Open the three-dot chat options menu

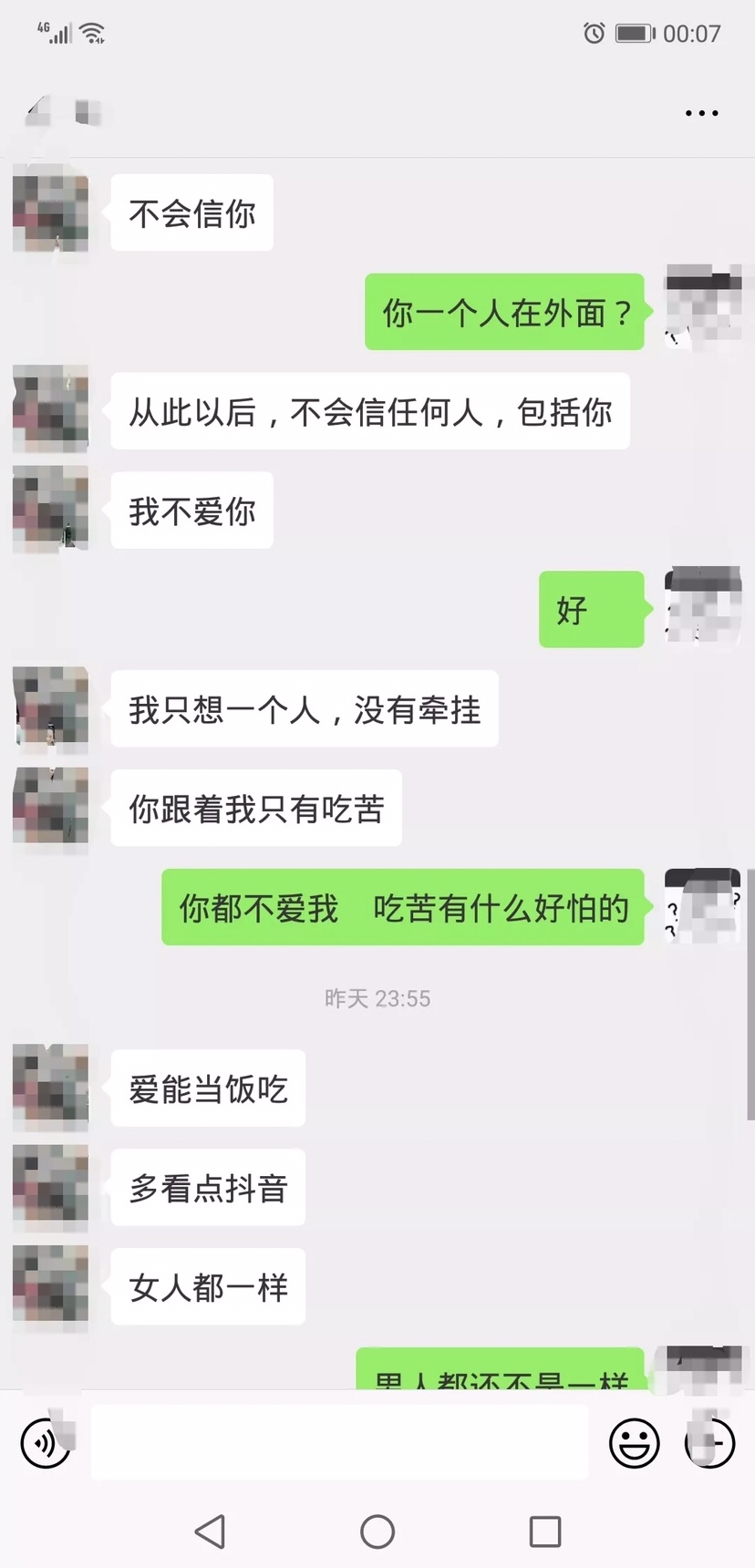(701, 113)
